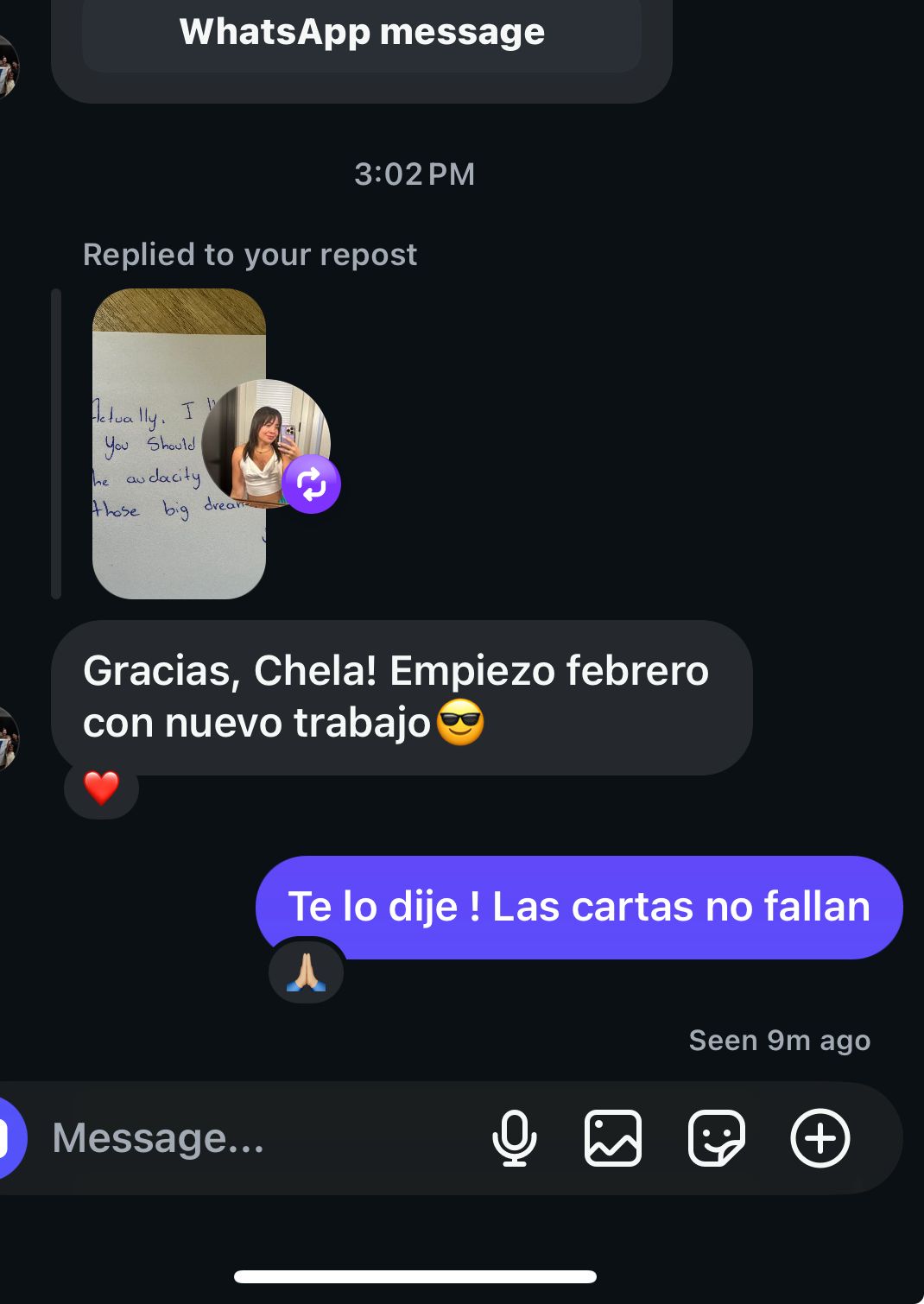
Task: Record a voice message with the microphone
Action: tap(515, 1138)
